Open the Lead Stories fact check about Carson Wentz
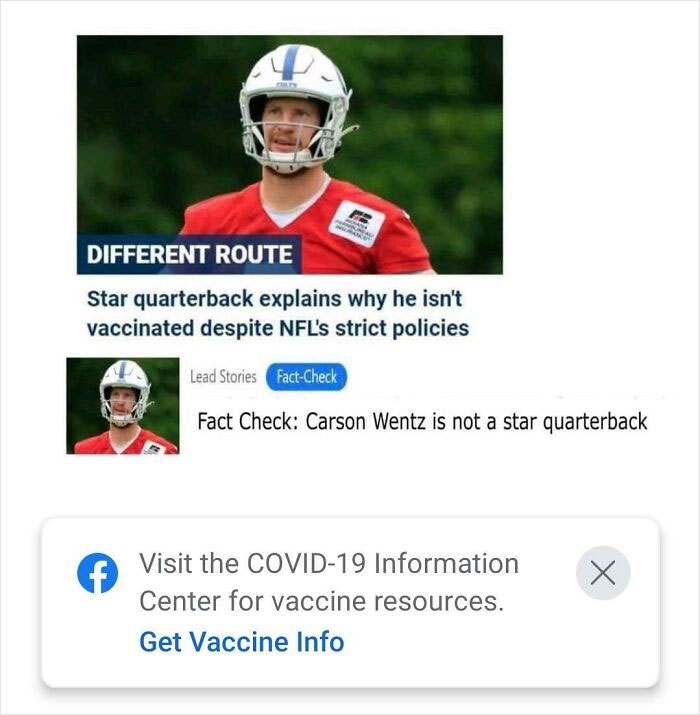 tap(421, 421)
